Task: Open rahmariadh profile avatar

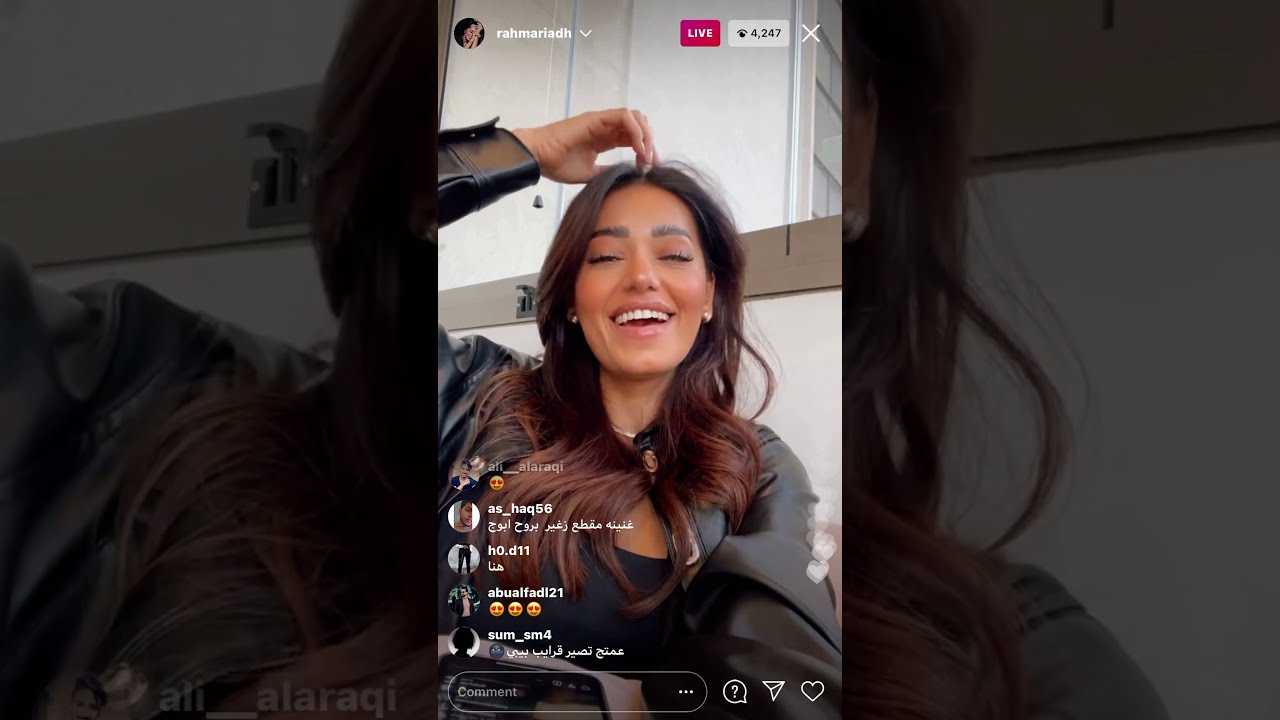Action: [x=469, y=33]
